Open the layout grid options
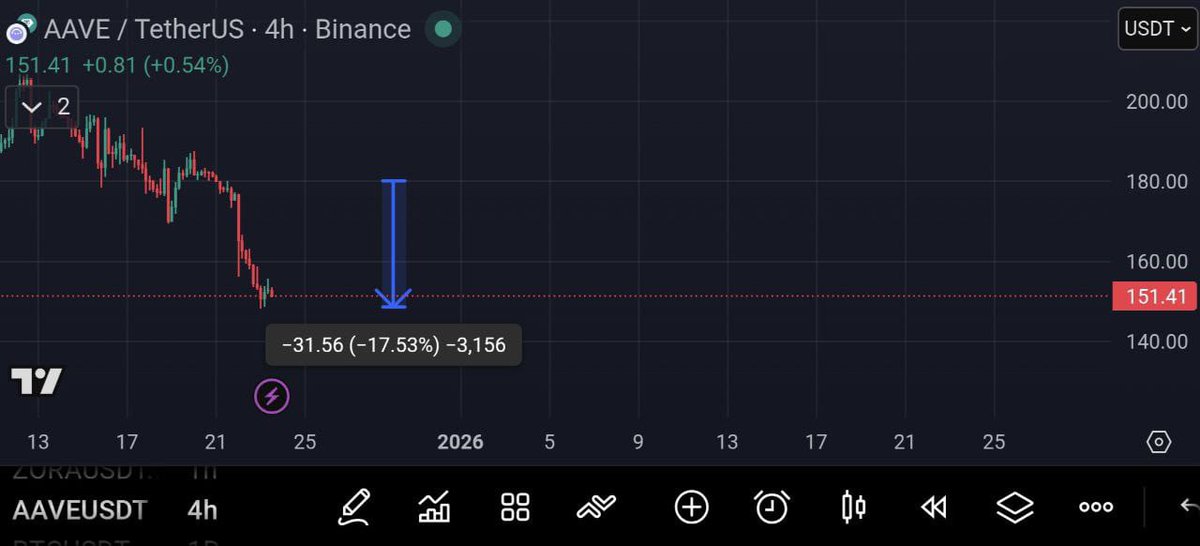1200x546 pixels. coord(515,508)
